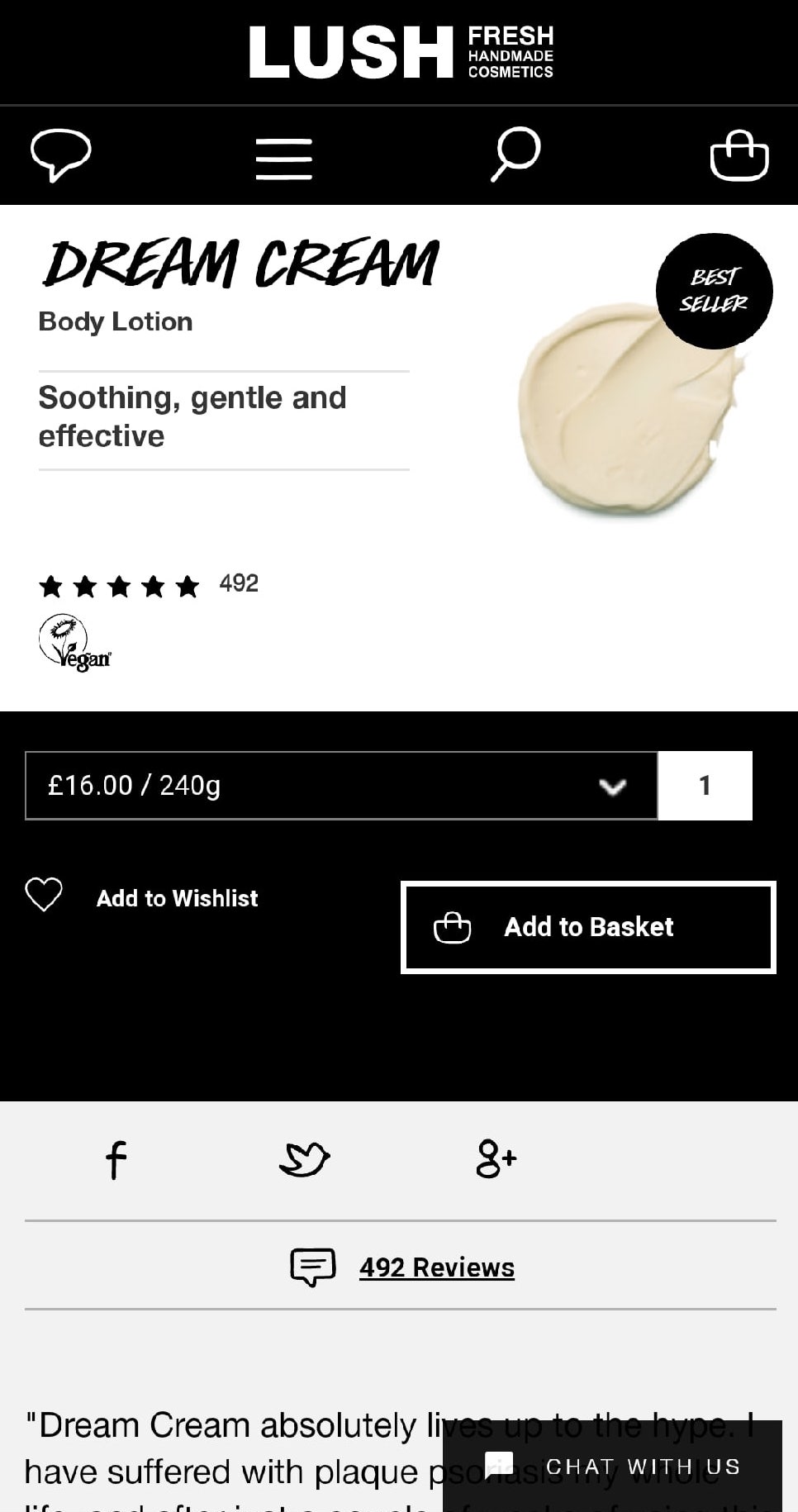The width and height of the screenshot is (798, 1512).
Task: Click the Add to Basket button
Action: tap(588, 927)
